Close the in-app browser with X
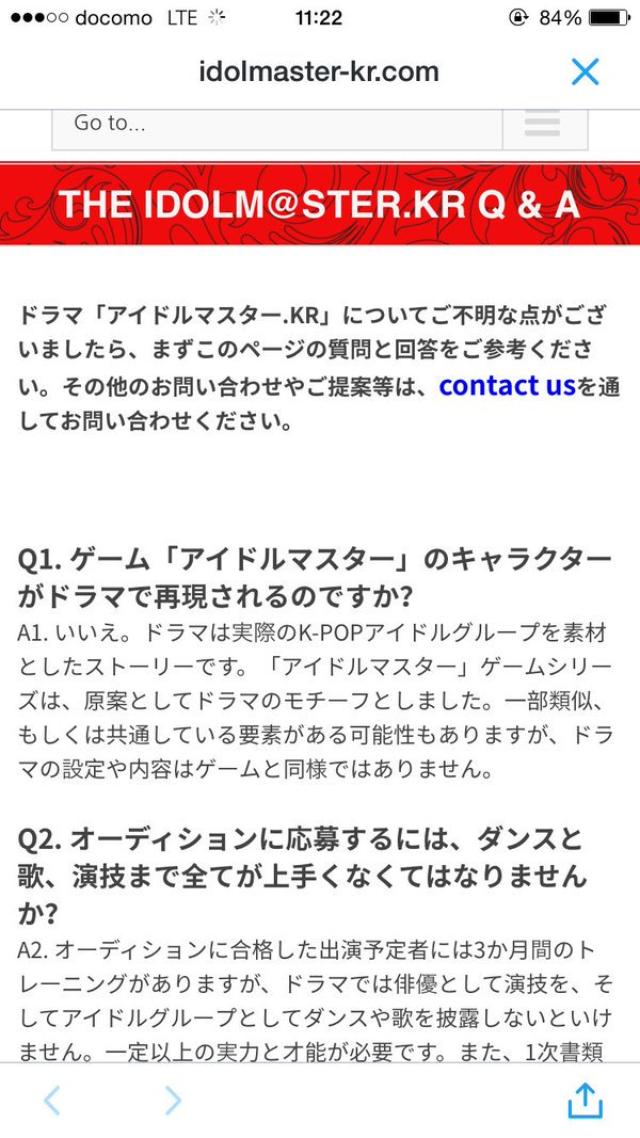This screenshot has width=640, height=1138. [x=585, y=72]
